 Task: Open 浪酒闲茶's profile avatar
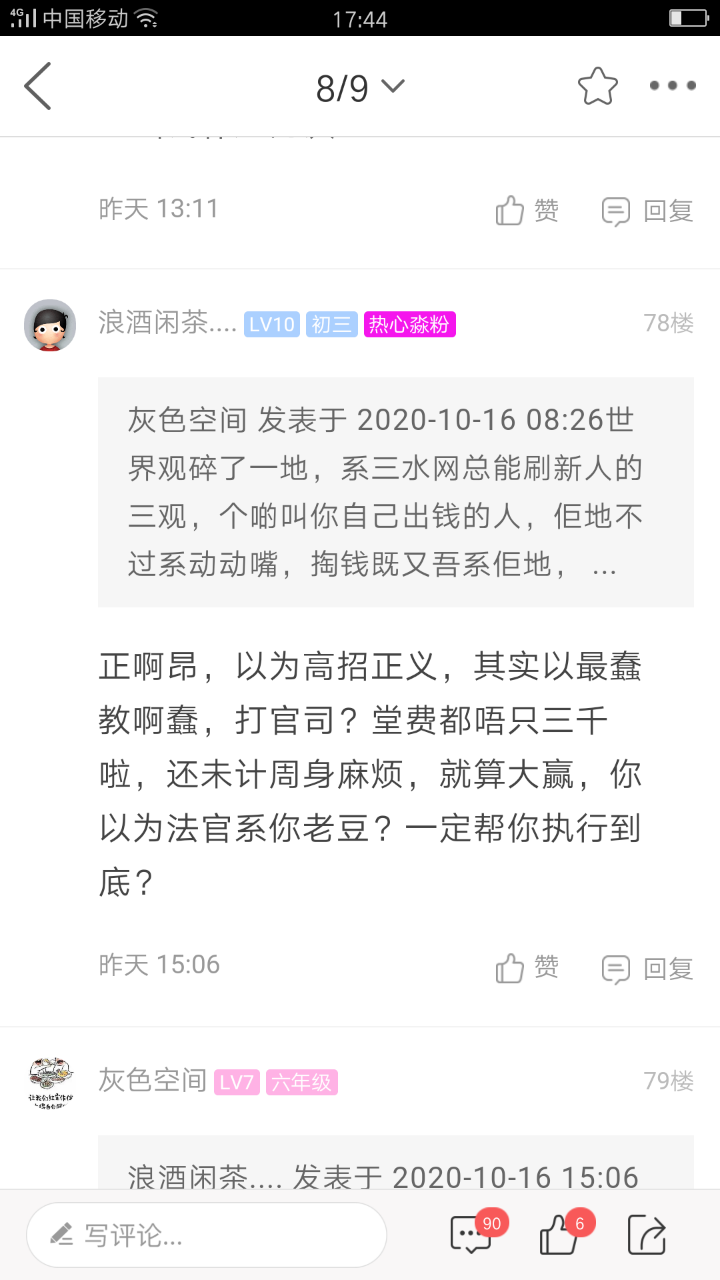point(50,325)
